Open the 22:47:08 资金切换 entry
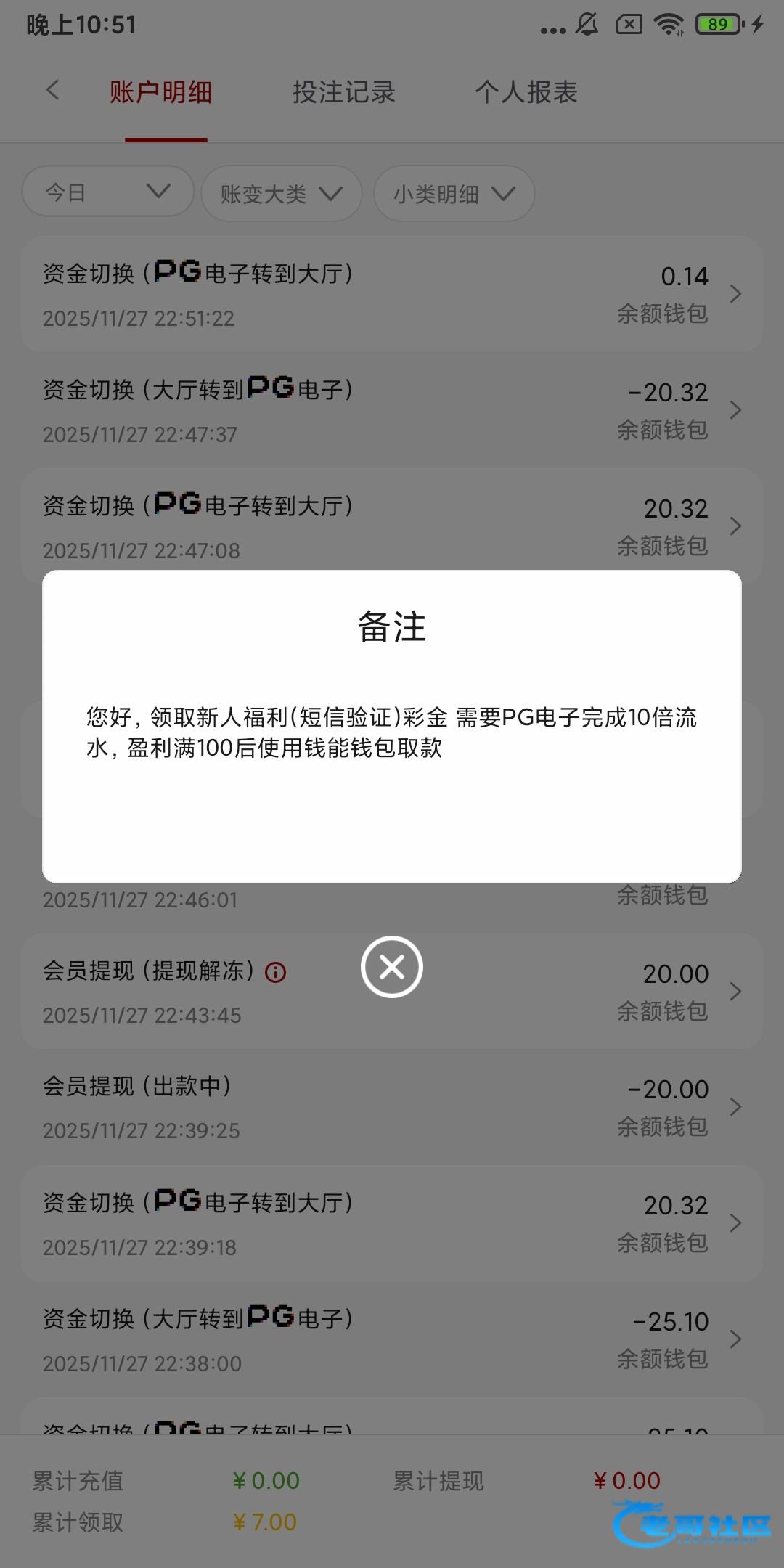The width and height of the screenshot is (784, 1568). tap(391, 526)
